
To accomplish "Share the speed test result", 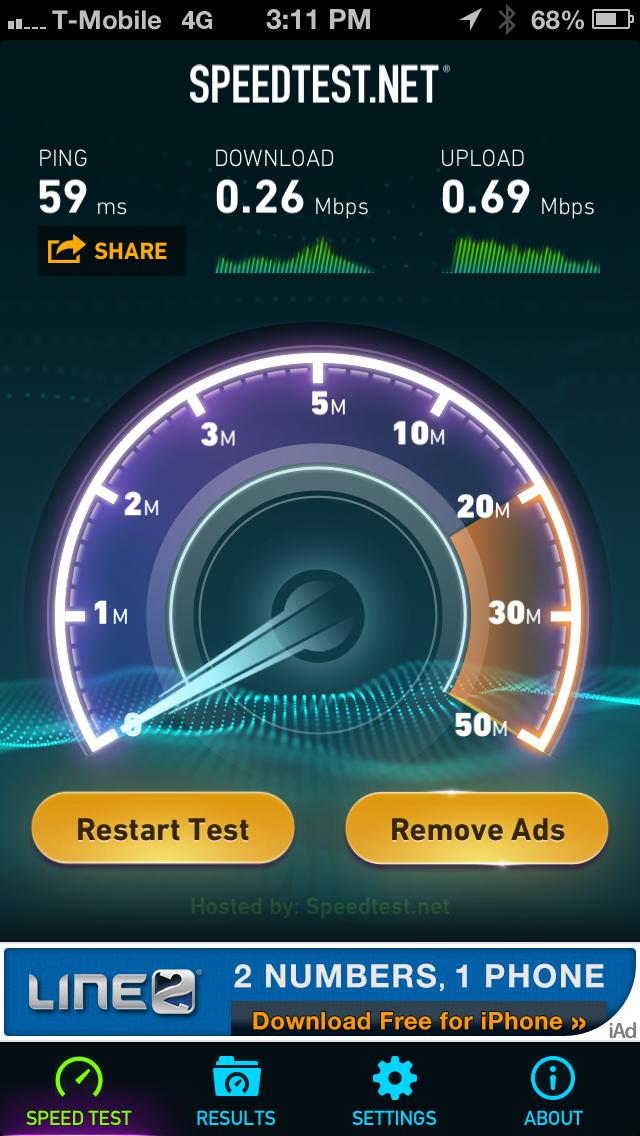I will [112, 251].
